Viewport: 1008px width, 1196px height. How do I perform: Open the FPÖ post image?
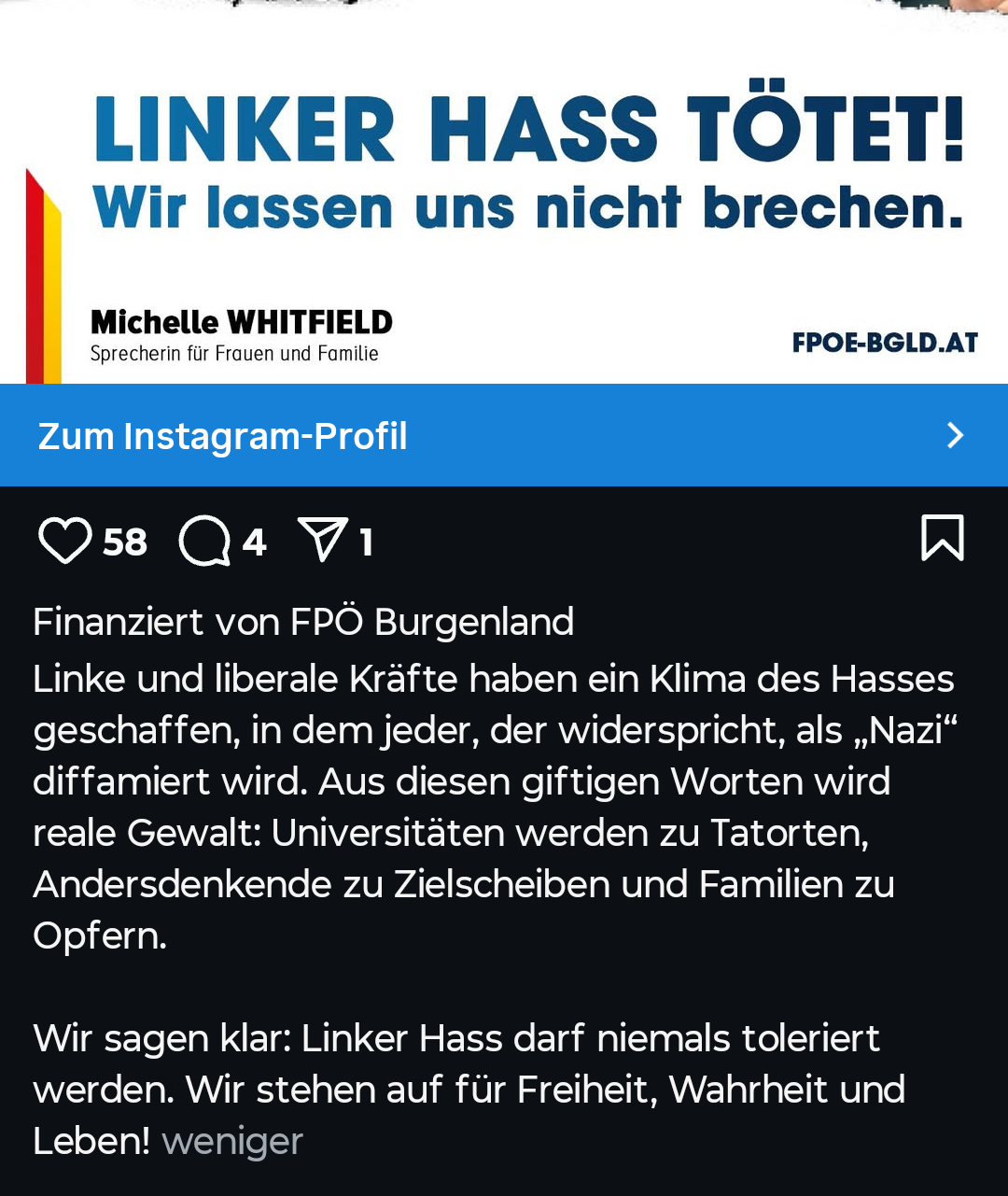click(x=504, y=205)
